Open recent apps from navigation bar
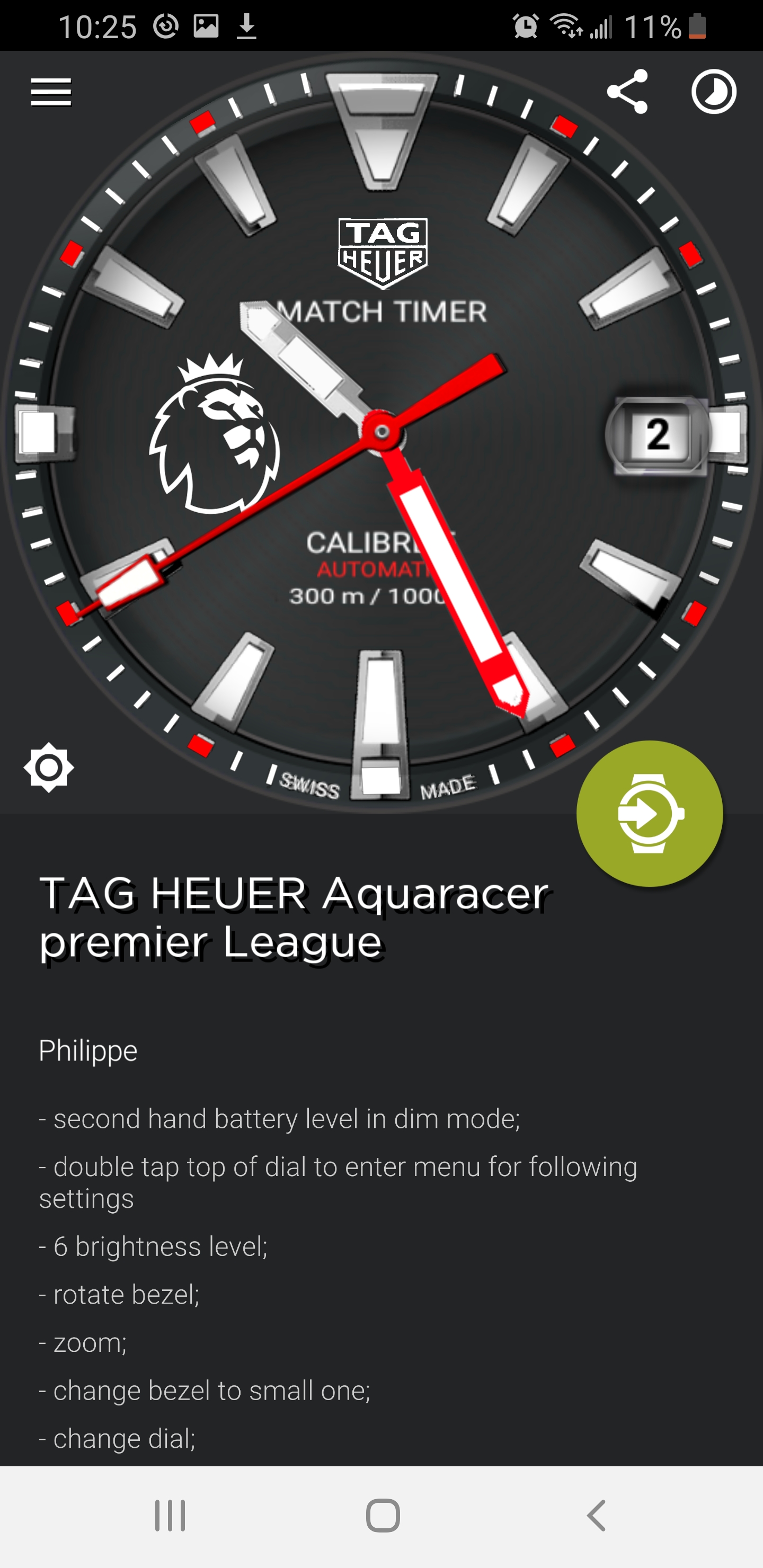 [x=170, y=1515]
